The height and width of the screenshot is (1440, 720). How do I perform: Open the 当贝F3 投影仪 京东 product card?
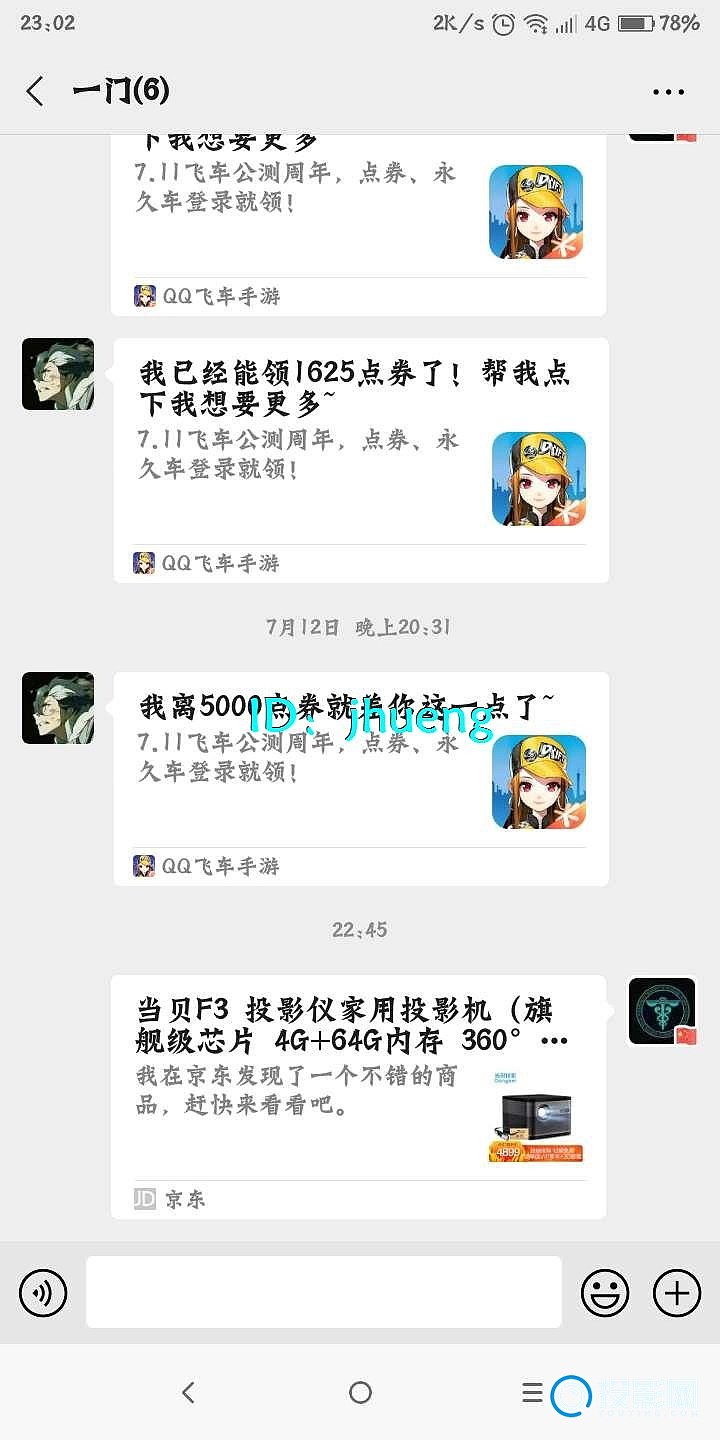[358, 1096]
